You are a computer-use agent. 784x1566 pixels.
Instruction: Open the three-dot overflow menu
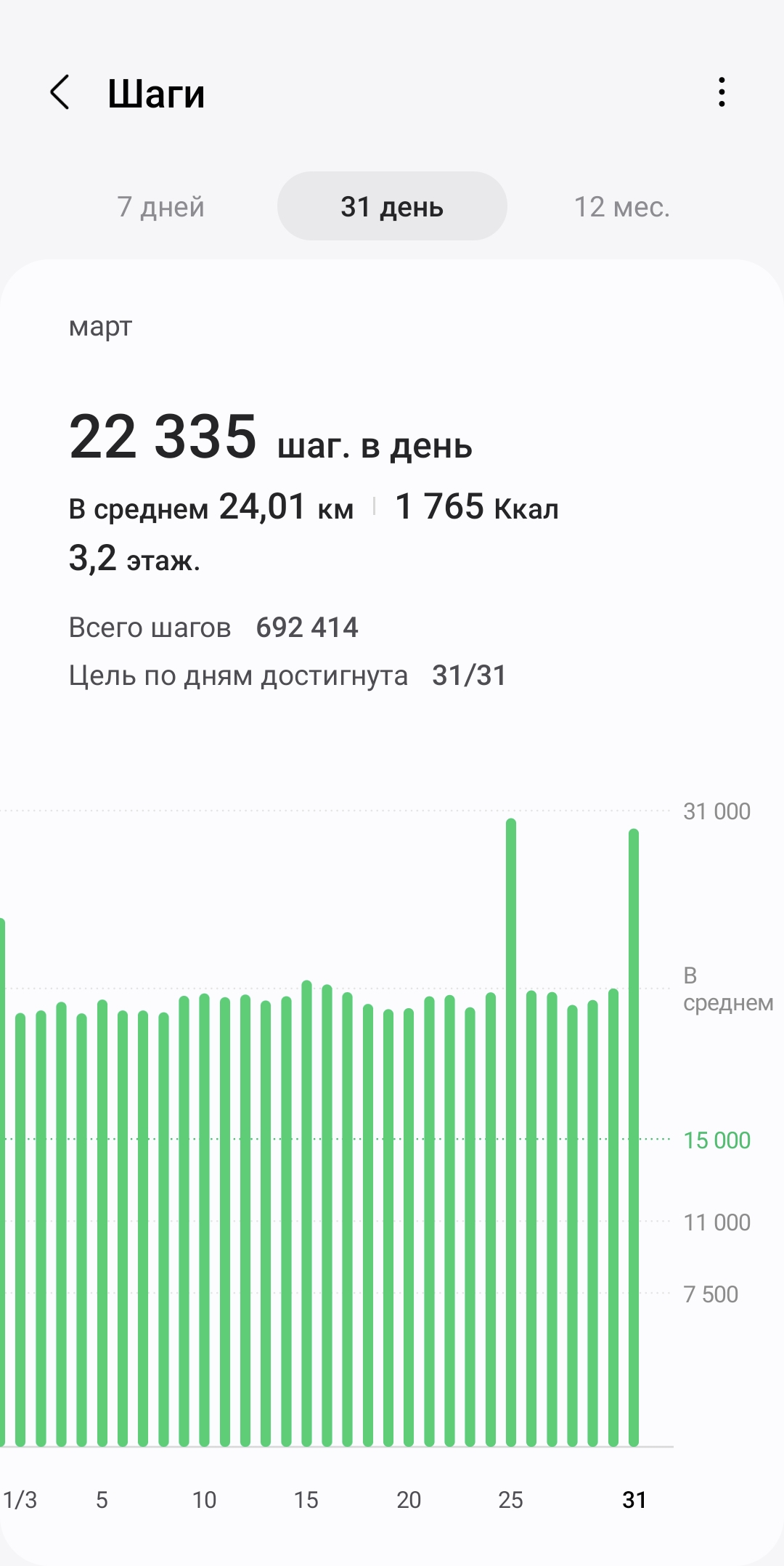[721, 92]
